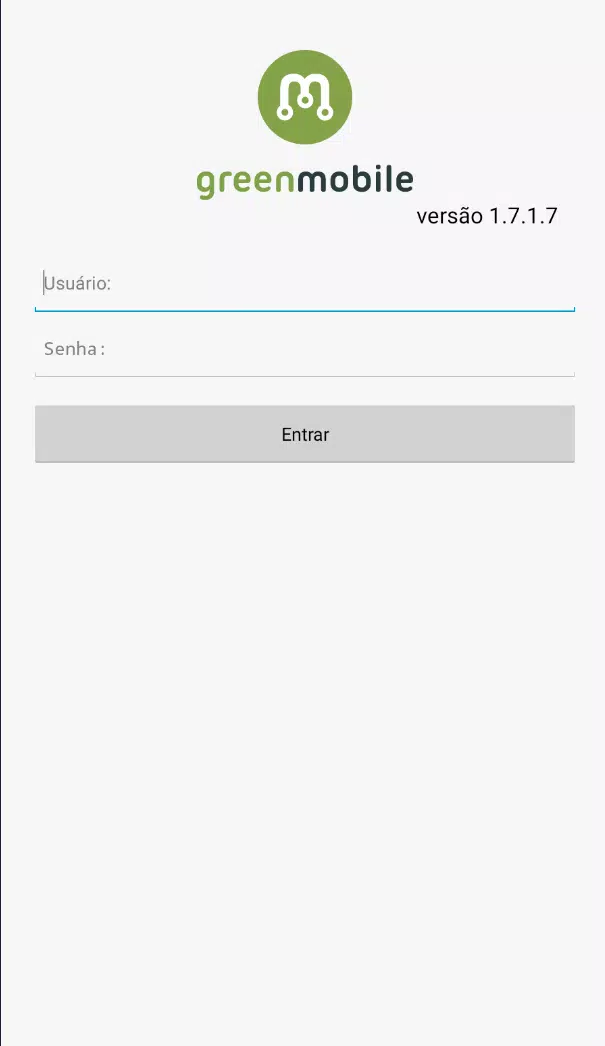Tap the Senha password field

pos(304,350)
